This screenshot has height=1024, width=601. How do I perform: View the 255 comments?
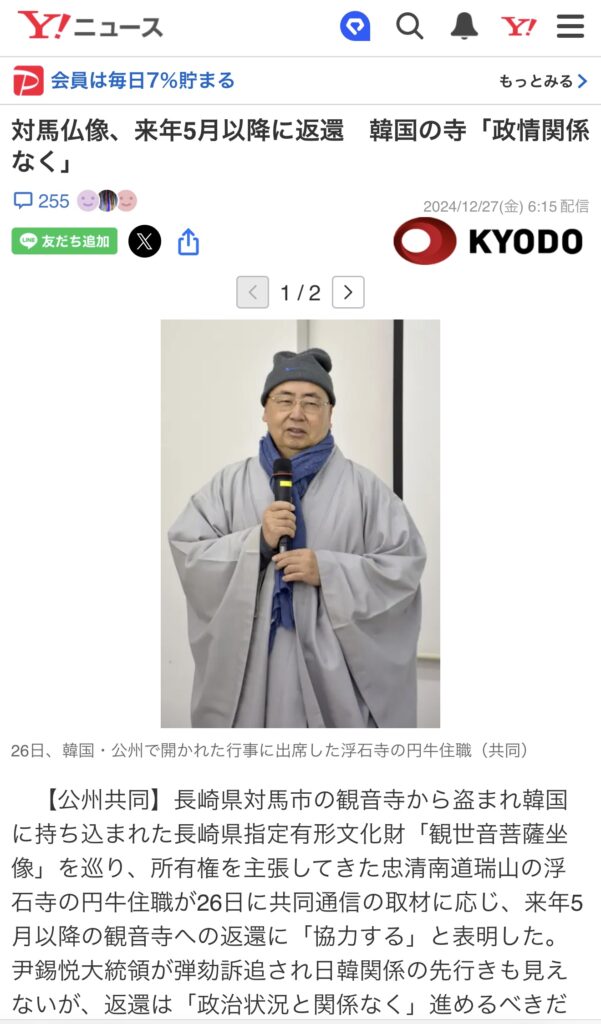pyautogui.click(x=42, y=201)
